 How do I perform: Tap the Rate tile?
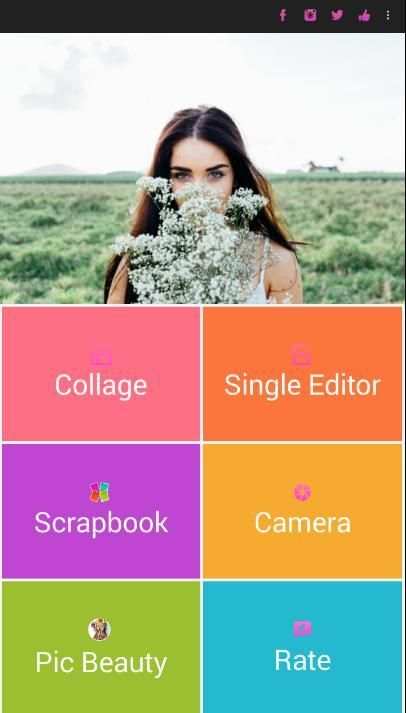coord(302,648)
